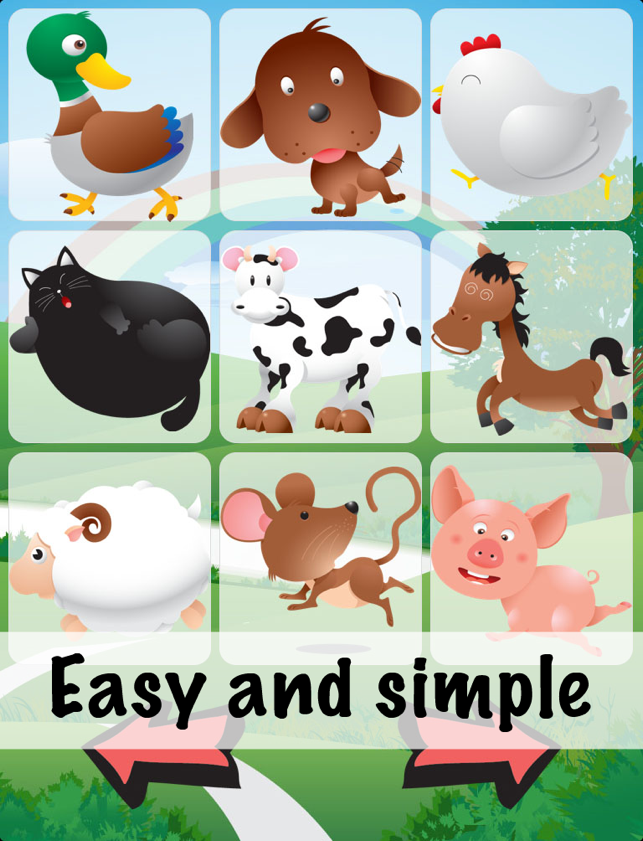Open the black cat tile
The image size is (643, 841).
(110, 336)
